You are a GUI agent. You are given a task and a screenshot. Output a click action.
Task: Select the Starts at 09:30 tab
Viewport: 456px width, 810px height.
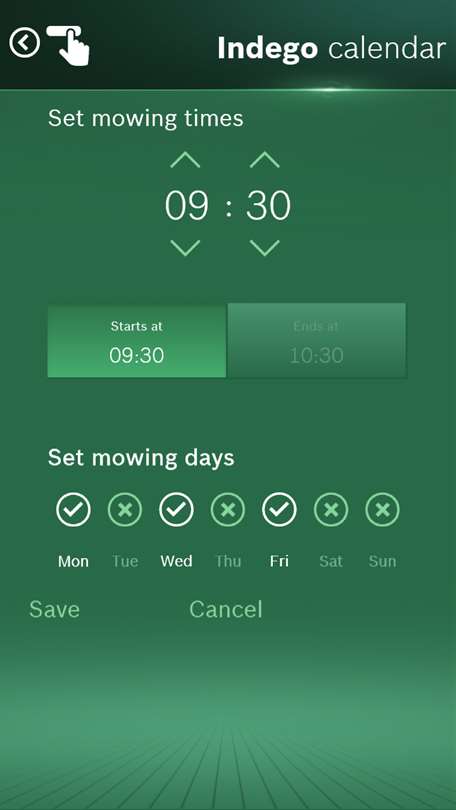pyautogui.click(x=137, y=340)
